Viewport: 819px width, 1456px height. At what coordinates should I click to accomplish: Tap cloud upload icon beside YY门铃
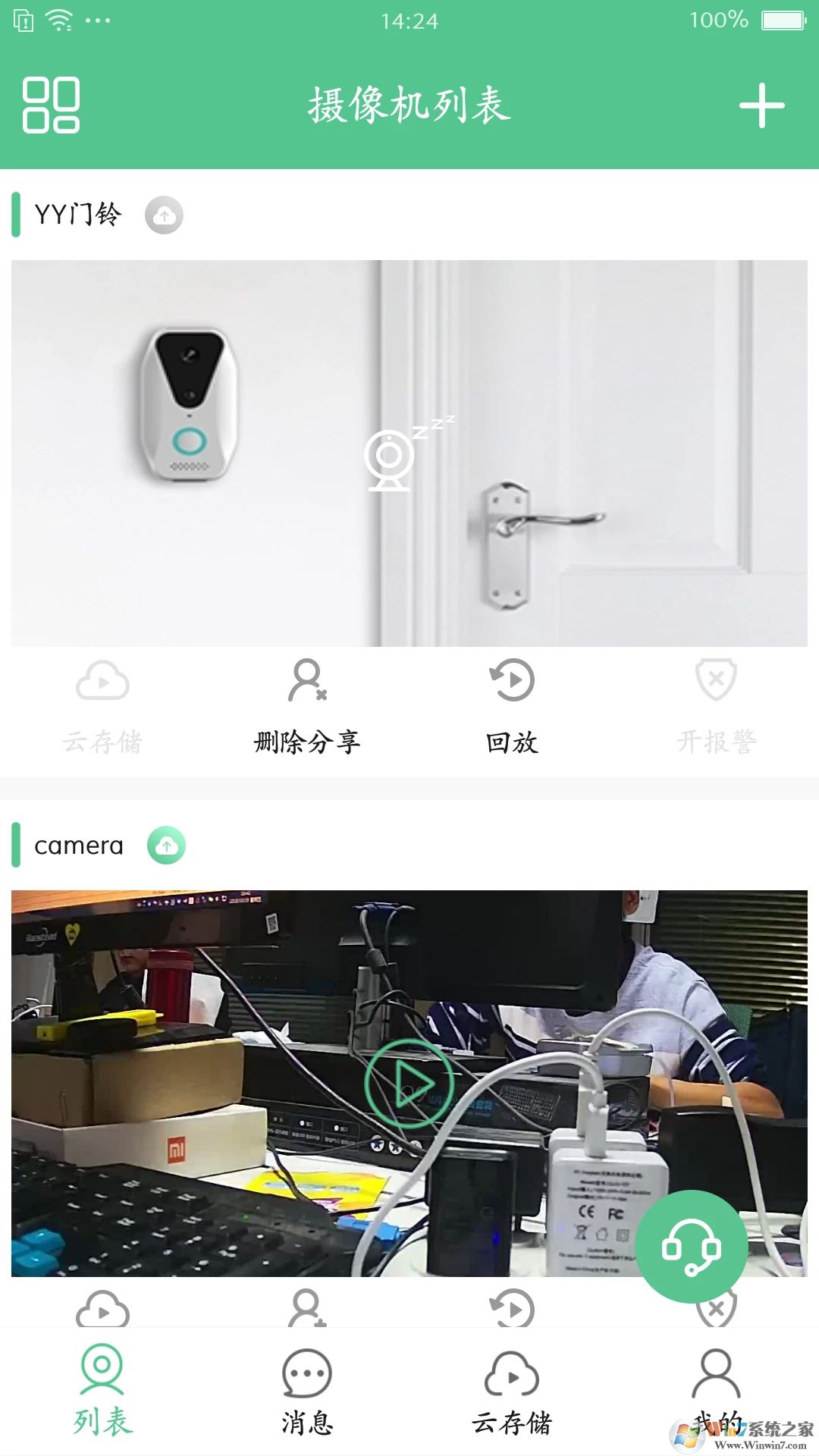coord(165,215)
